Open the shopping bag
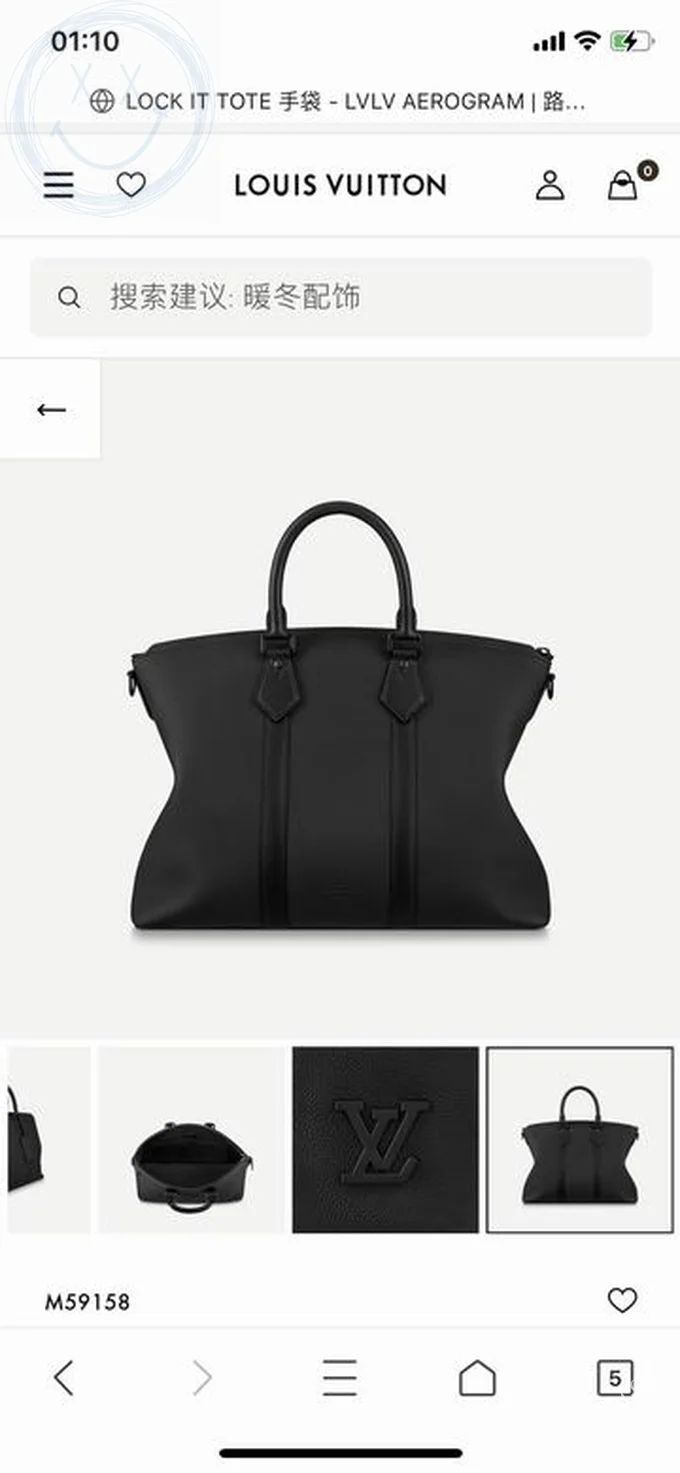 click(x=623, y=185)
